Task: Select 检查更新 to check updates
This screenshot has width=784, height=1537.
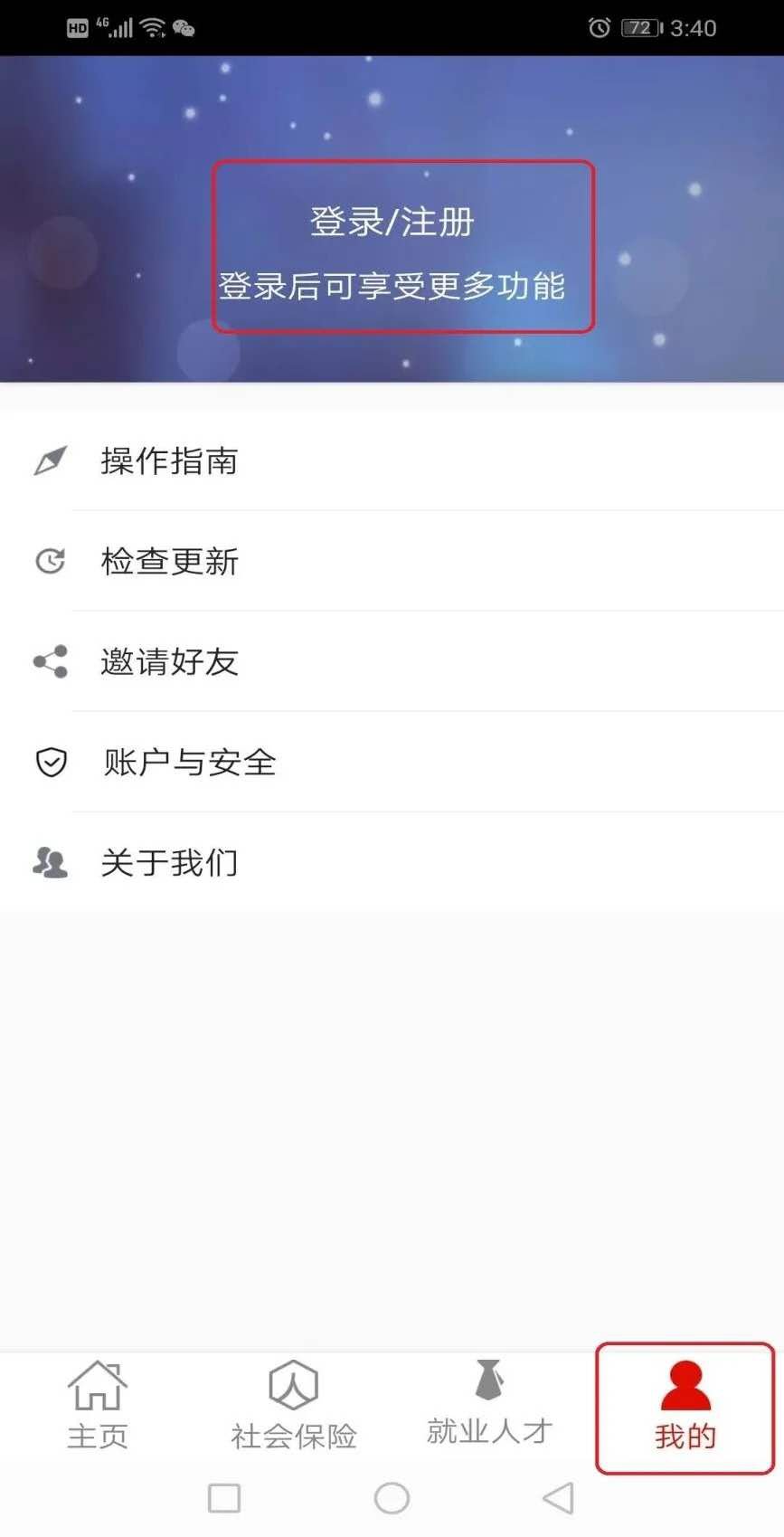Action: tap(170, 562)
